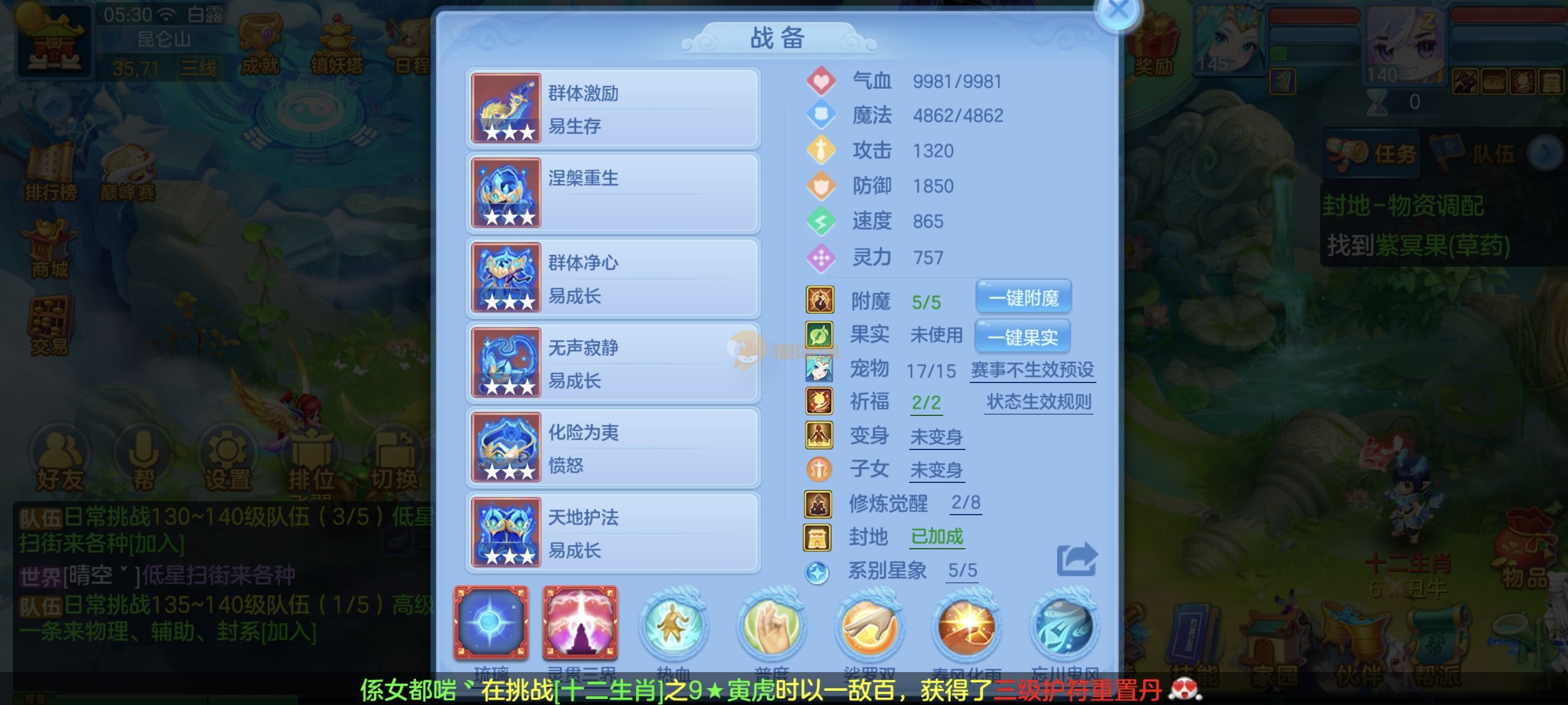
Task: Tap the 未变身 link next to 变身
Action: pyautogui.click(x=936, y=437)
